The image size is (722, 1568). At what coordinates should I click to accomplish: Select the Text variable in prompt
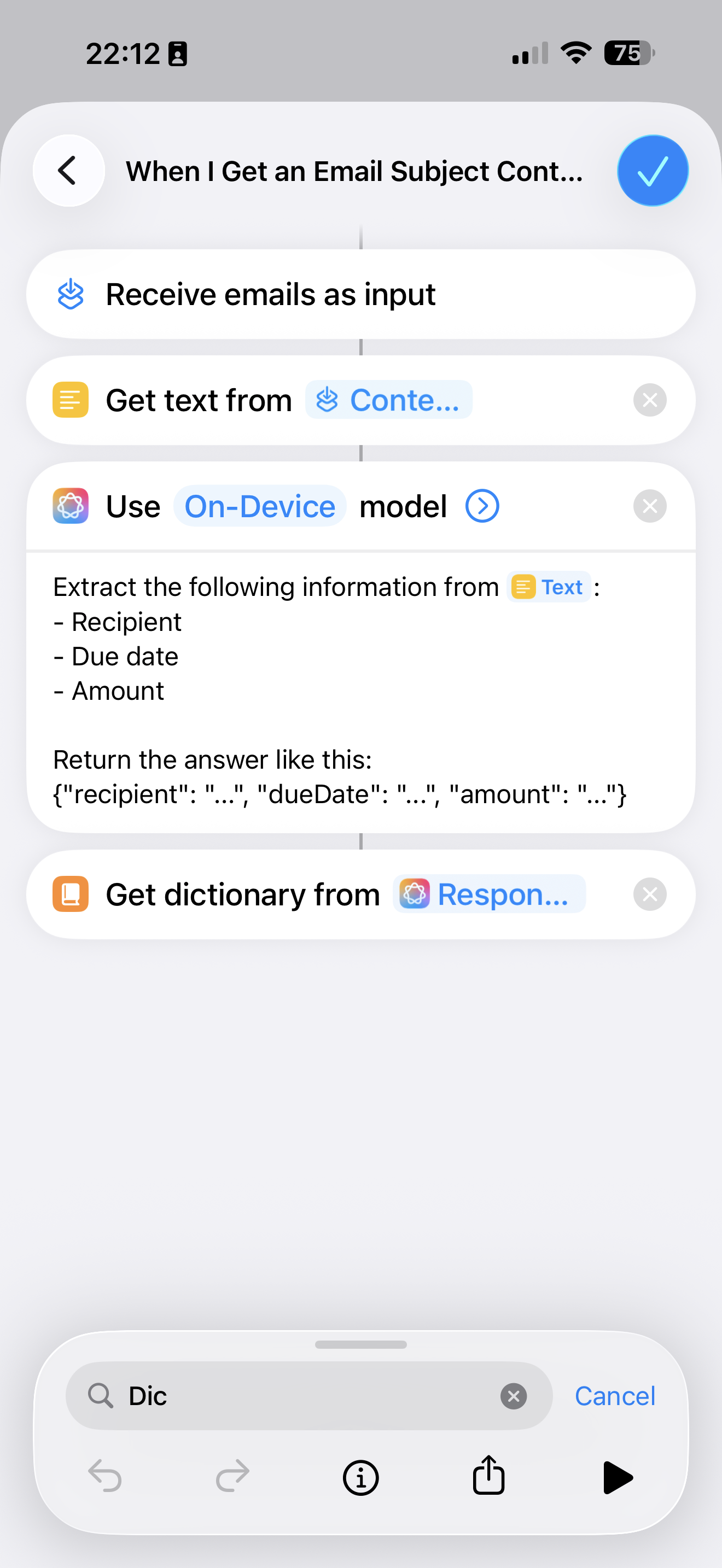click(549, 587)
